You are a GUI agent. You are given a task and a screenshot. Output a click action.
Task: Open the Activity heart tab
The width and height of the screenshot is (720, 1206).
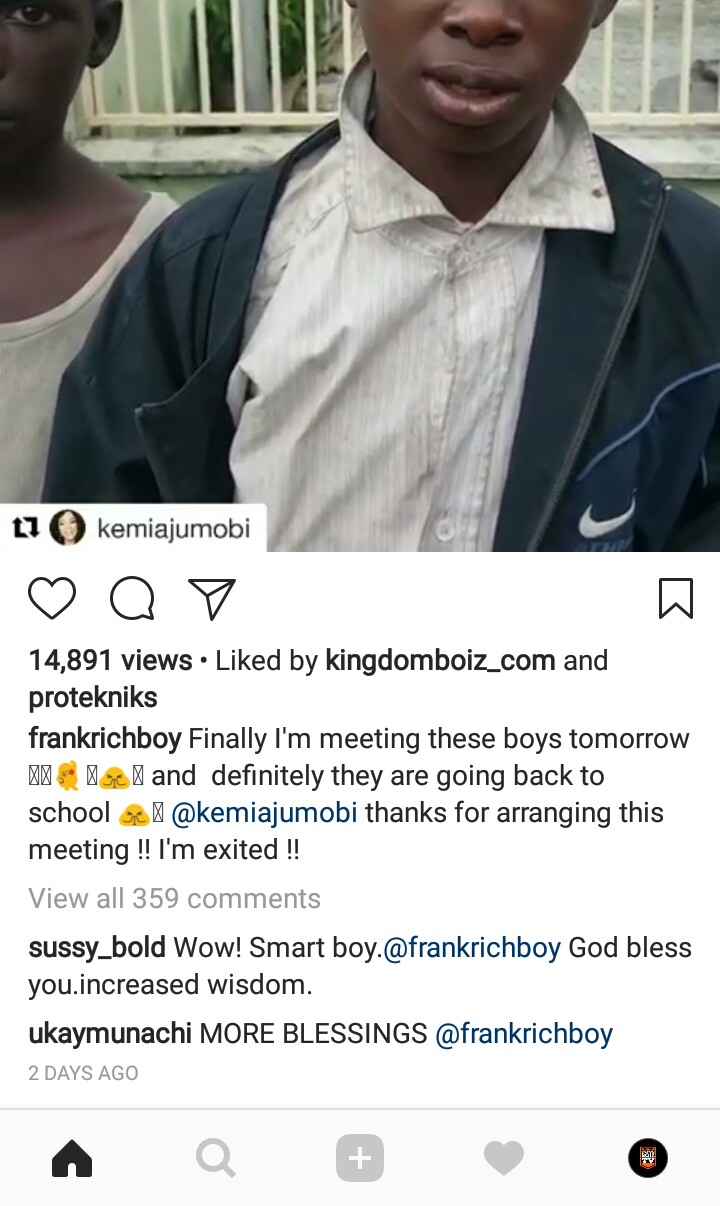(x=504, y=1159)
